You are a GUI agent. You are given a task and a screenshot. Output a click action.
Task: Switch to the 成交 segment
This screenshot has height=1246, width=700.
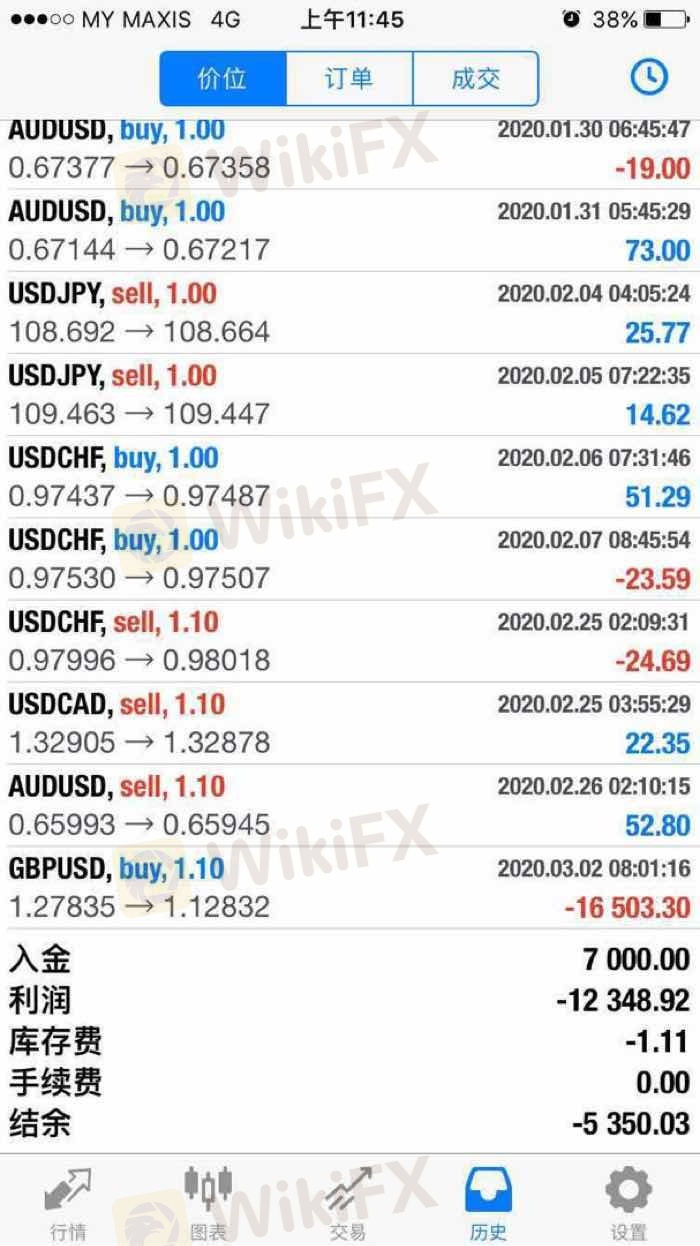click(x=476, y=78)
